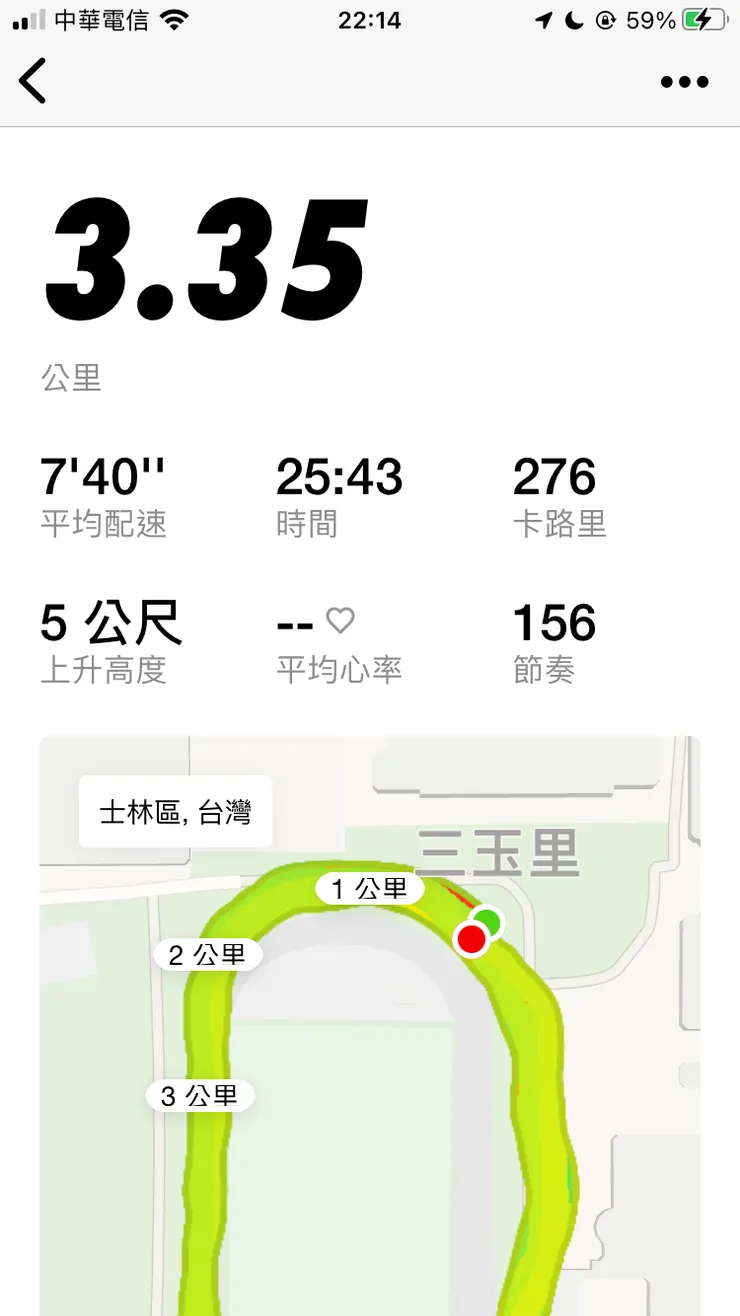Tap the 3 公里 distance marker on map
This screenshot has height=1316, width=740.
199,1096
